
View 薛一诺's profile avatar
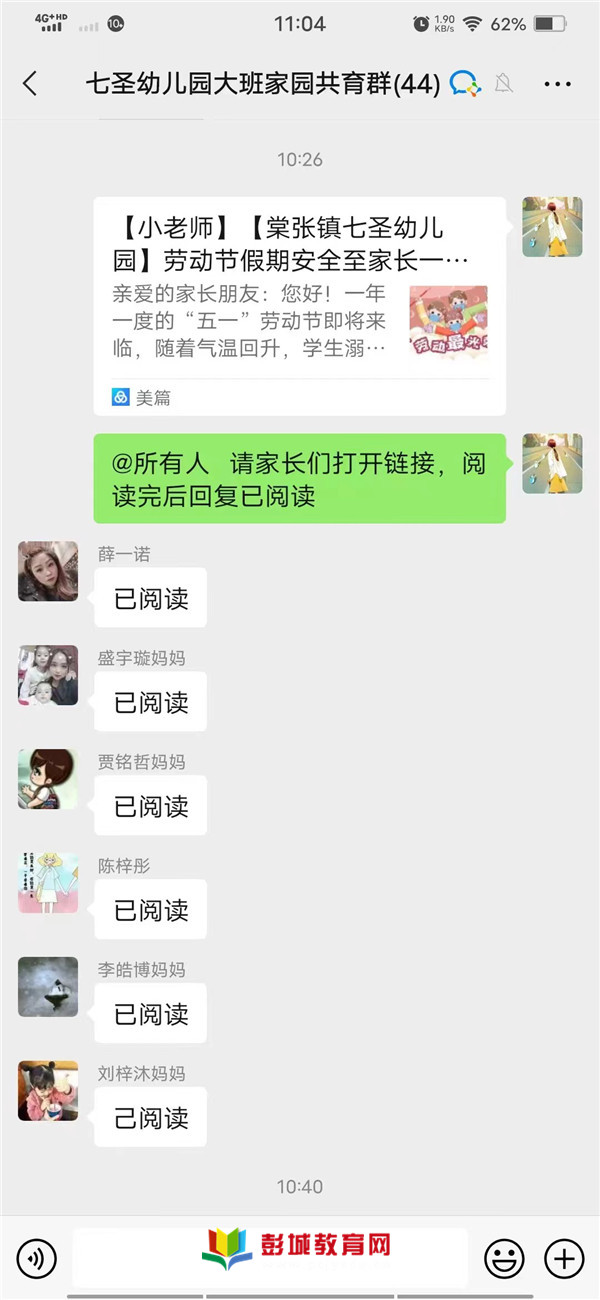pyautogui.click(x=48, y=571)
